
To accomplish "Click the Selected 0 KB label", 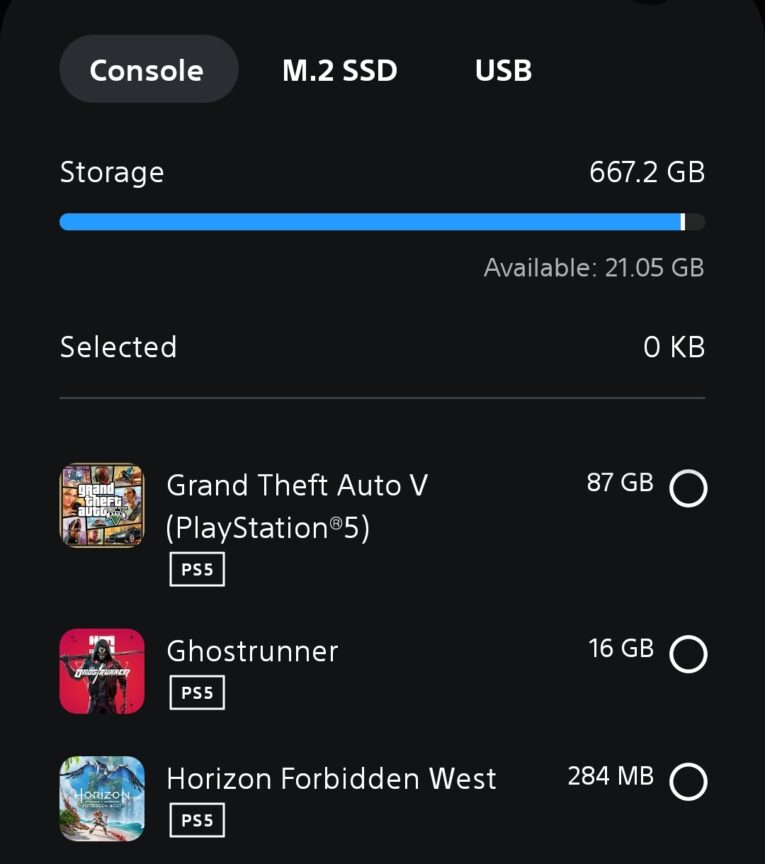I will click(x=118, y=347).
